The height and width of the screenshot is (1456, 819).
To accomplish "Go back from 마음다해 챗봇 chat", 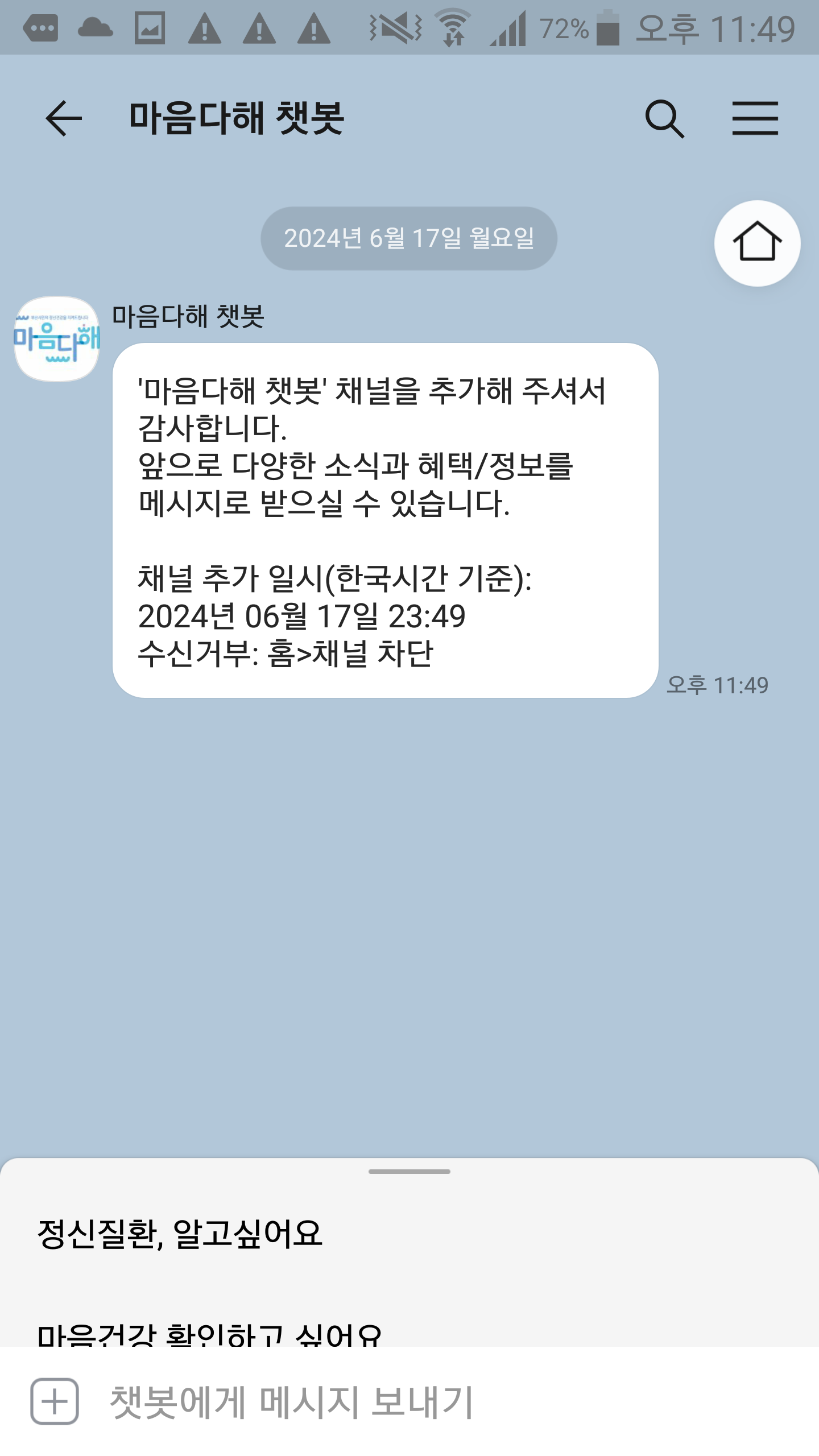I will [64, 118].
